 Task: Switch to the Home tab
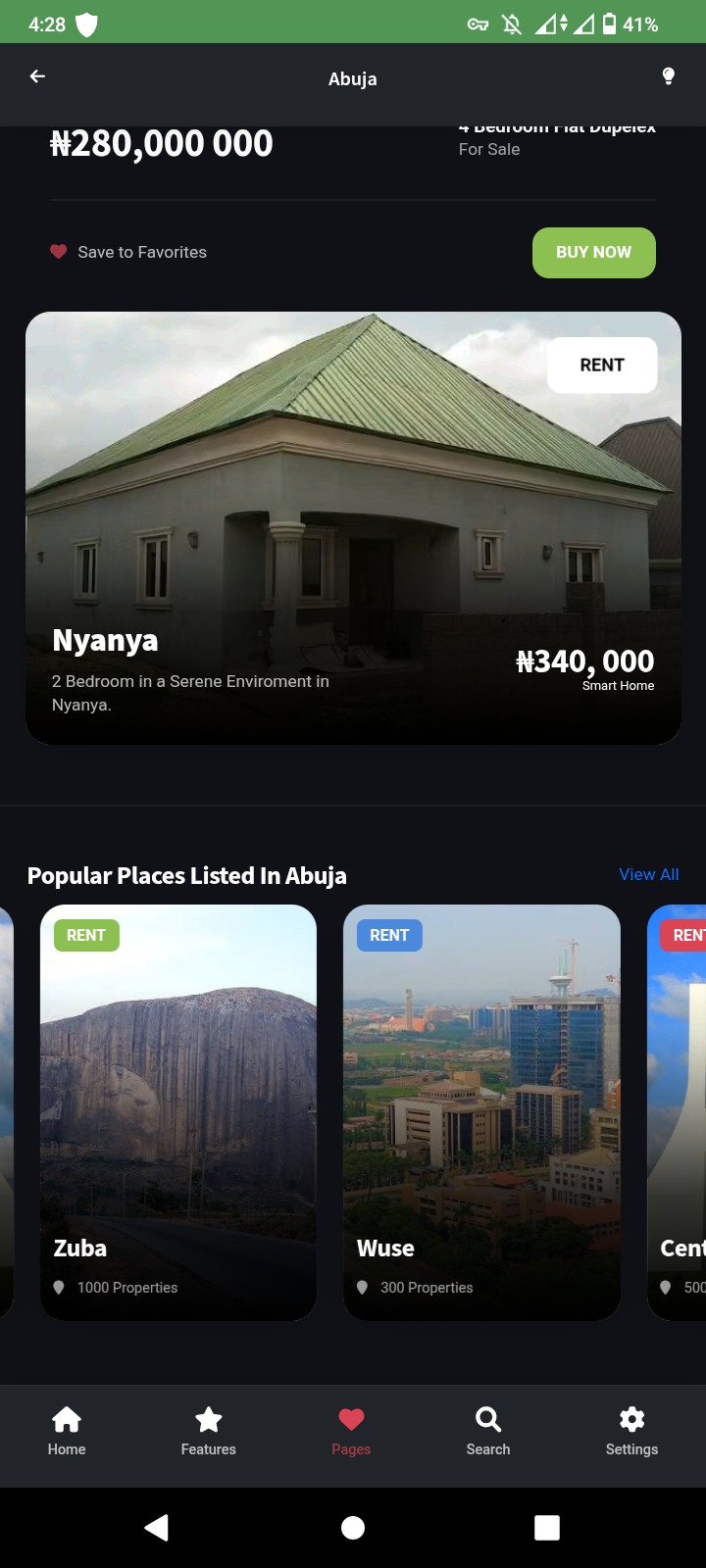(x=67, y=1431)
